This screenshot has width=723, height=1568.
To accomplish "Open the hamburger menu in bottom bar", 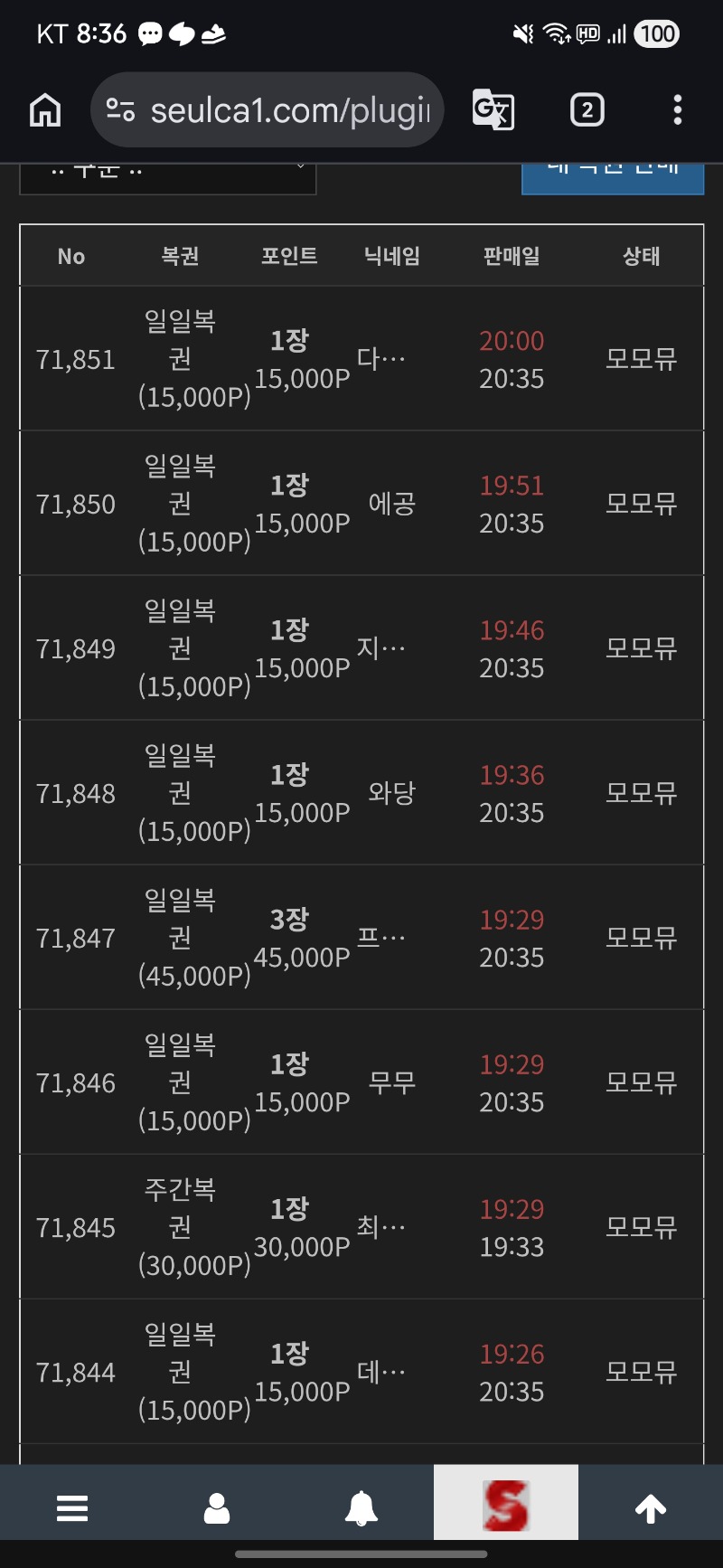I will click(72, 1507).
